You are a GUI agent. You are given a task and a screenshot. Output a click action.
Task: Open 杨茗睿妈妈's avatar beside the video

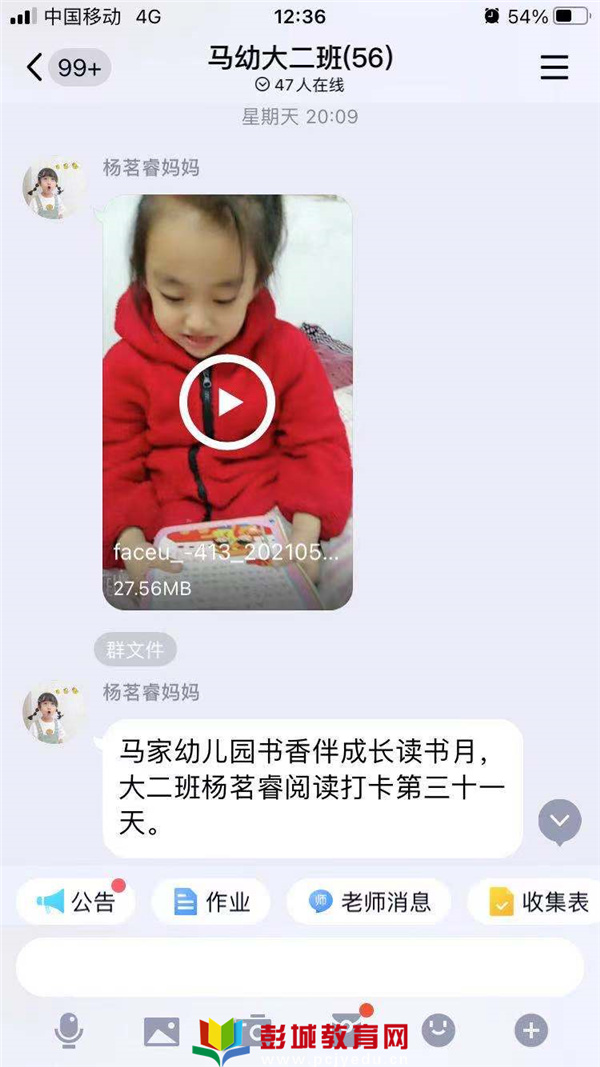click(x=54, y=188)
